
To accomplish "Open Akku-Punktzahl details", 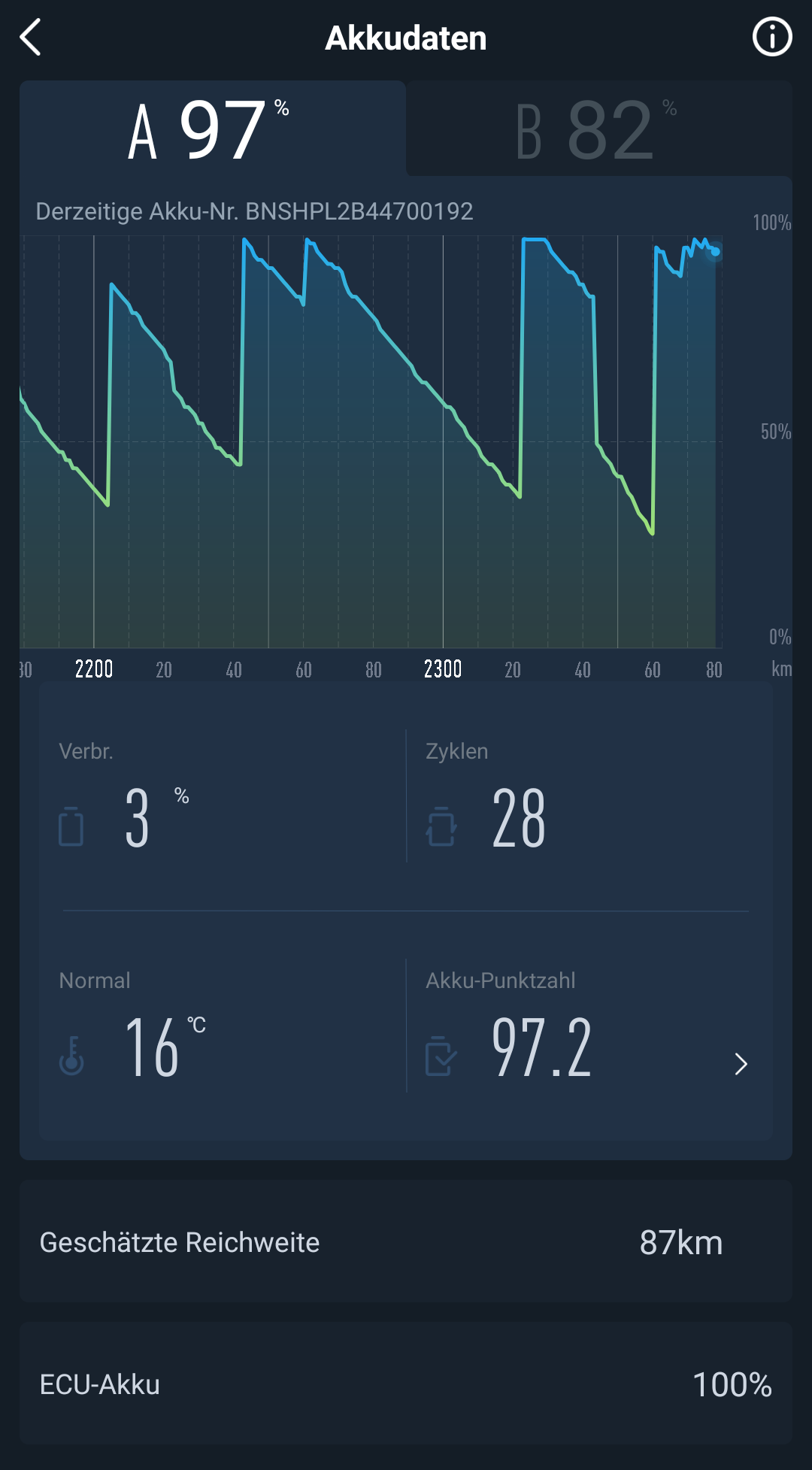I will pyautogui.click(x=740, y=1063).
